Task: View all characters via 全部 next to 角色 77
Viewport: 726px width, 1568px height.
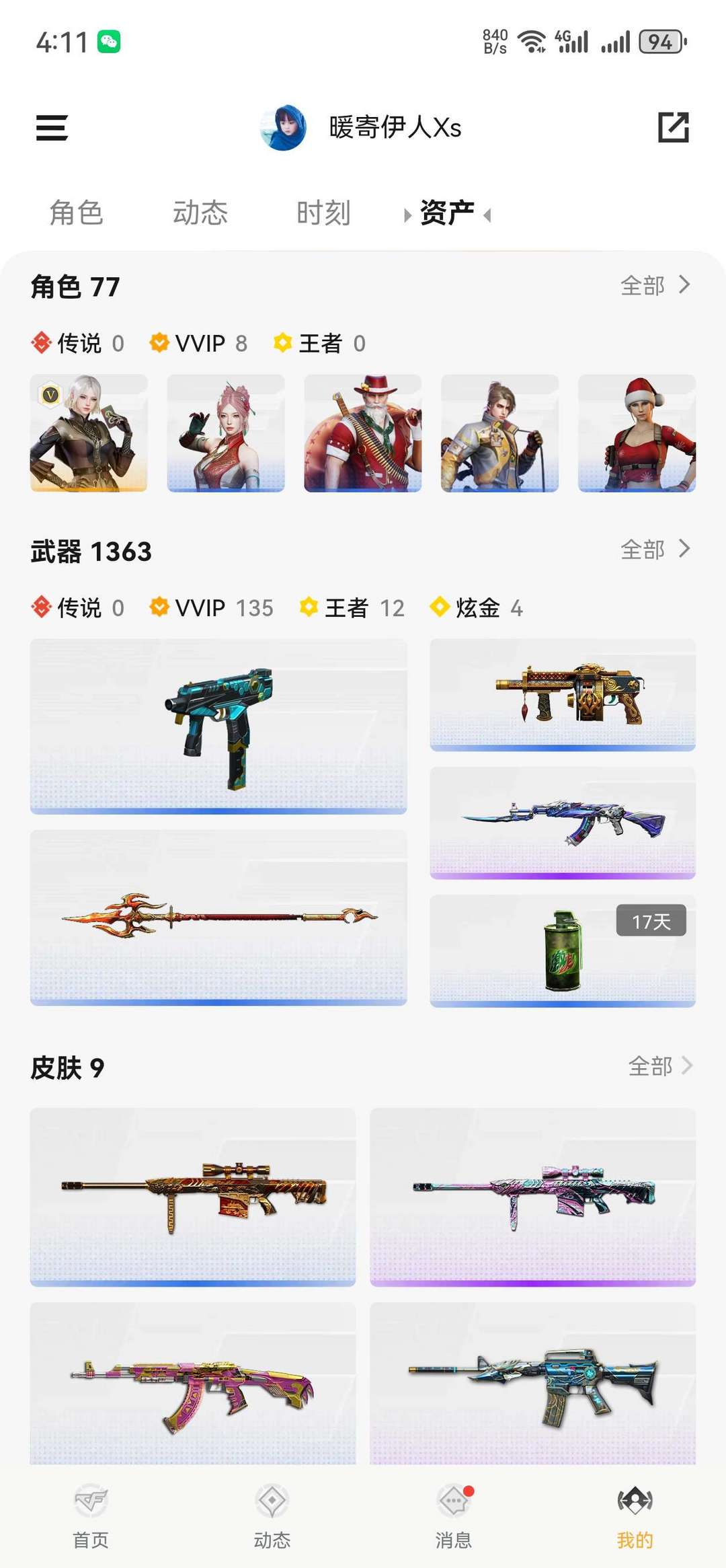Action: (655, 286)
